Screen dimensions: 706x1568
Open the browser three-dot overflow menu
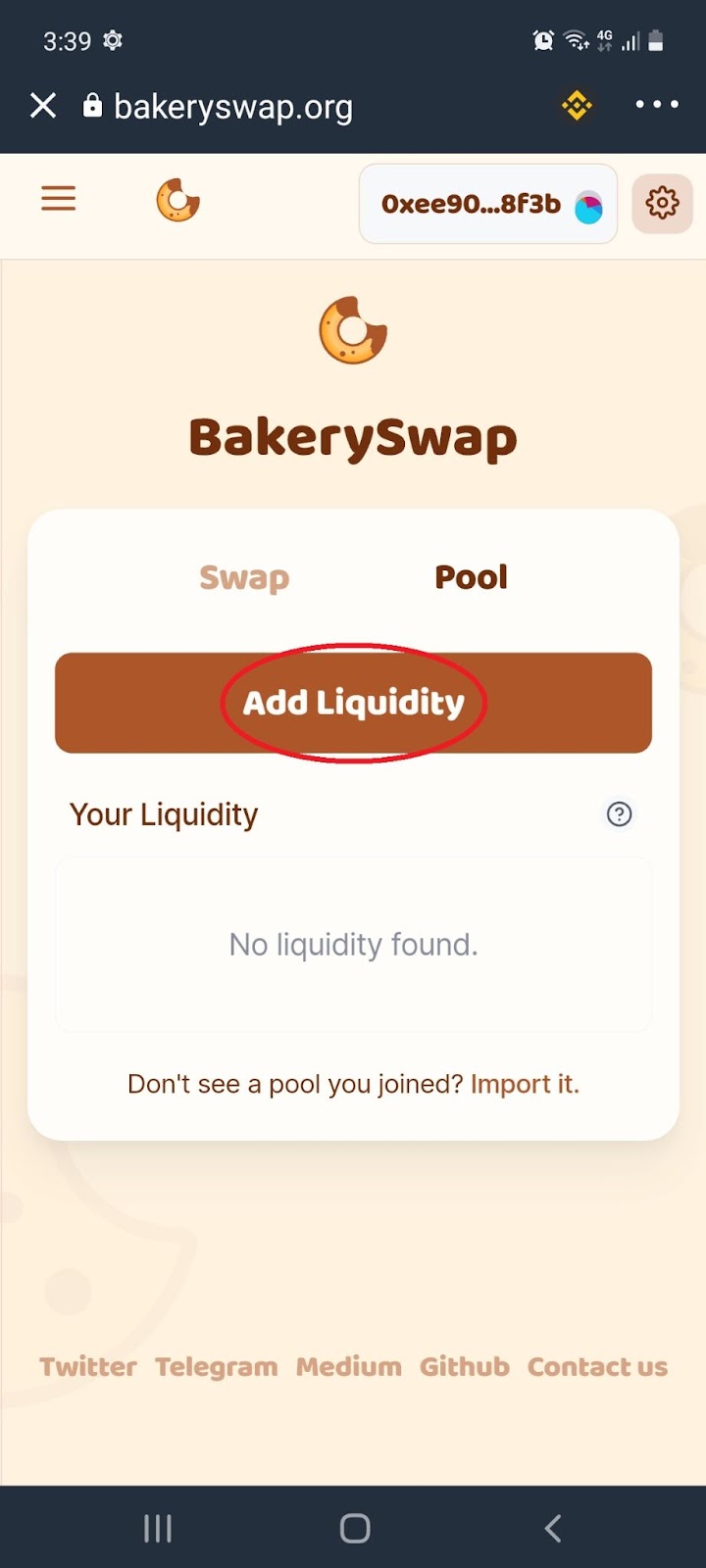coord(657,104)
